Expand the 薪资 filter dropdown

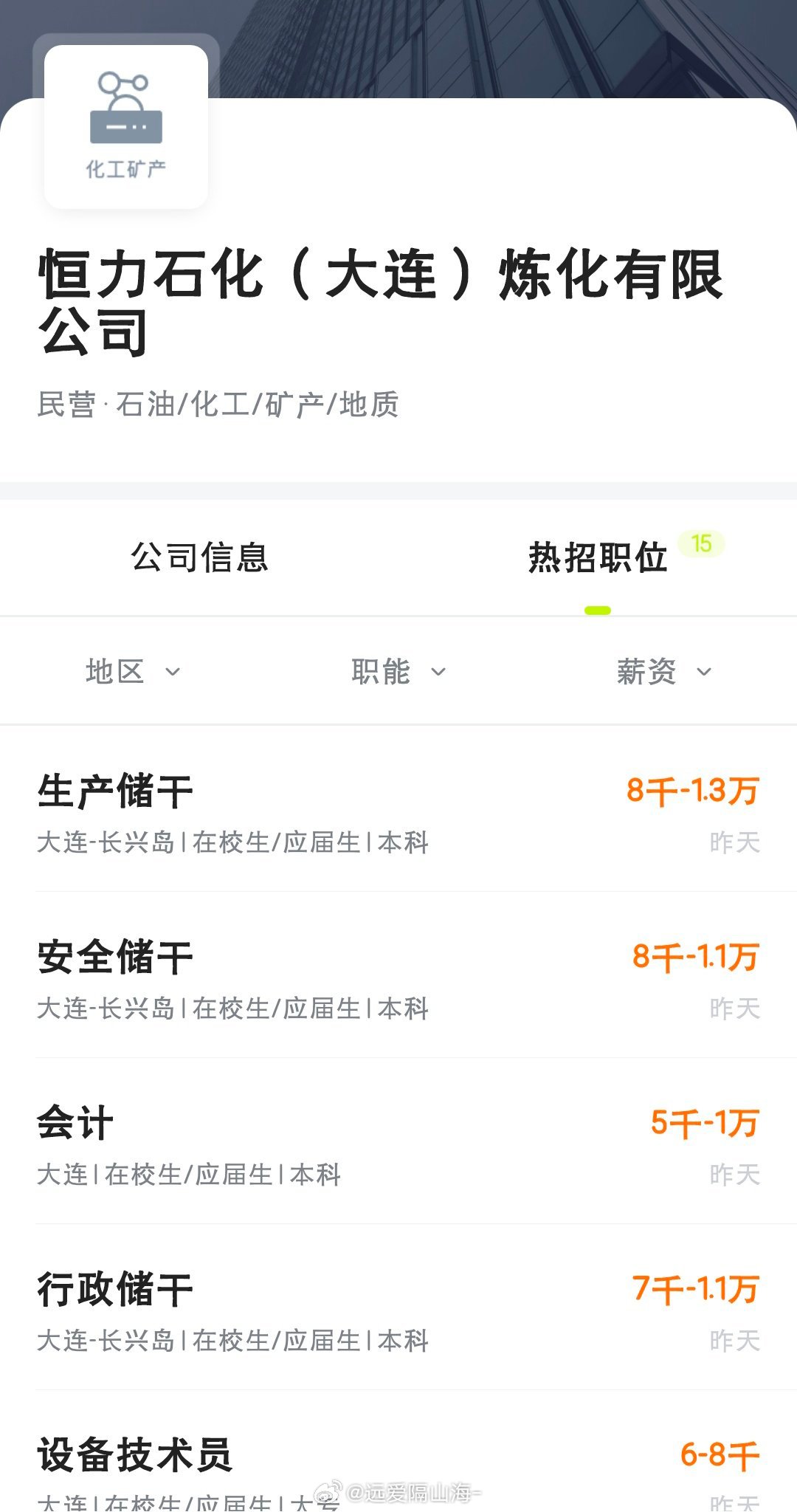pos(664,672)
